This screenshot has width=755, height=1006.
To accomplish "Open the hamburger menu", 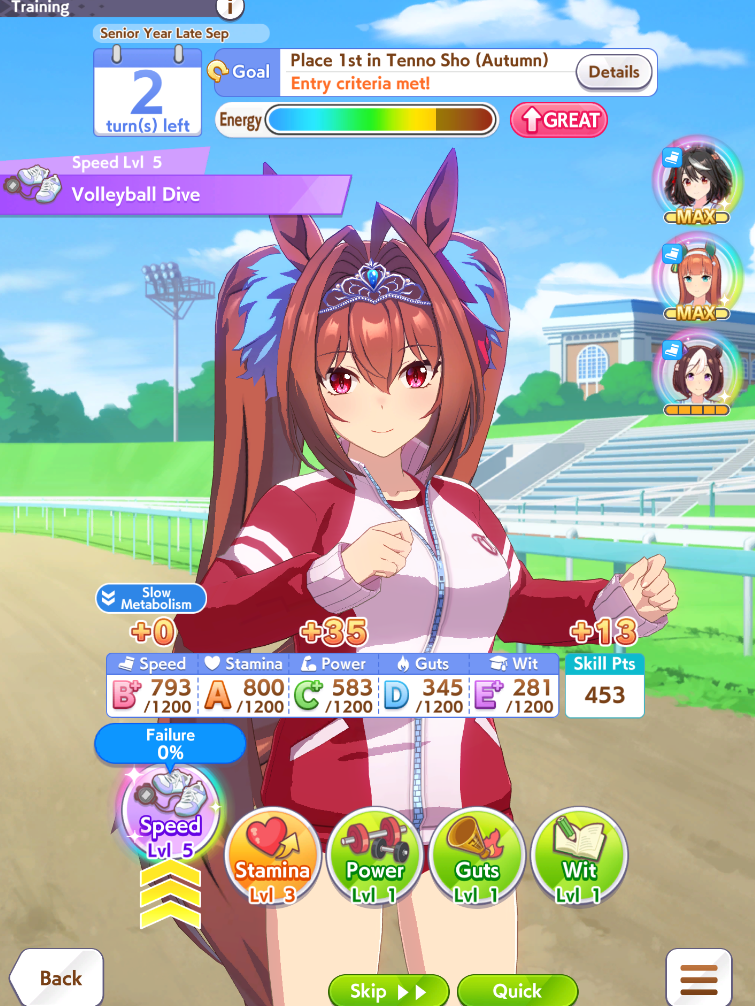I will 699,978.
